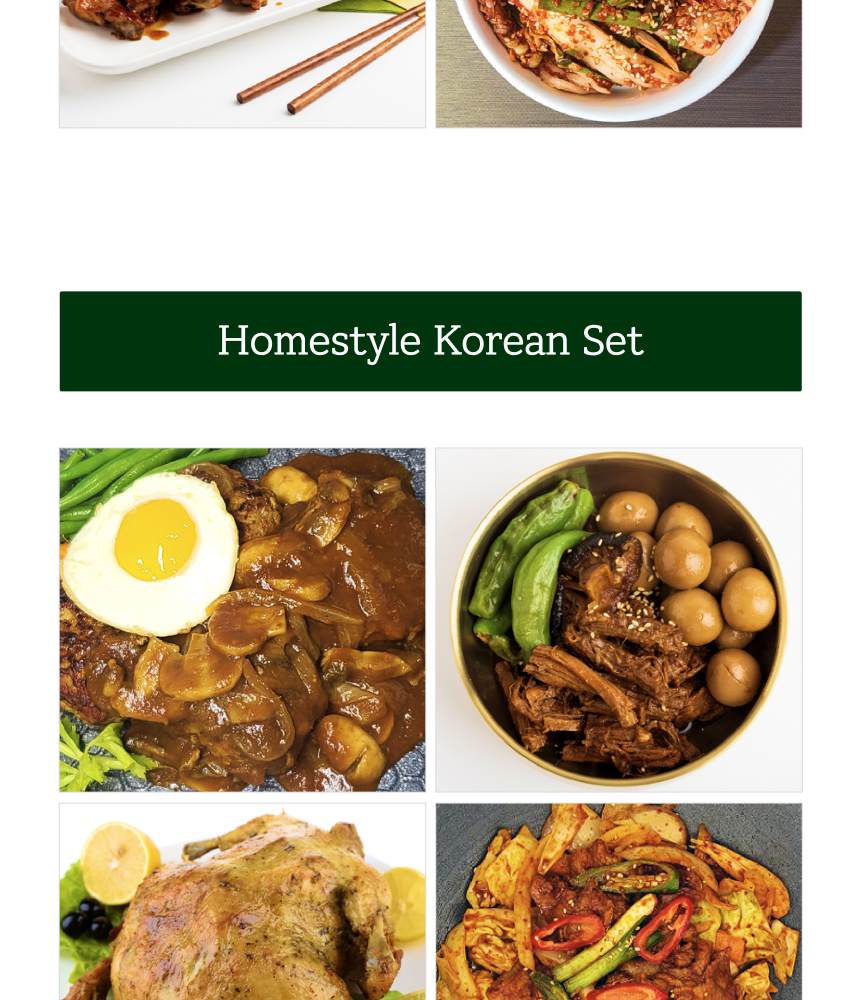
Task: Select the Homestyle Korean Set banner
Action: pyautogui.click(x=430, y=341)
